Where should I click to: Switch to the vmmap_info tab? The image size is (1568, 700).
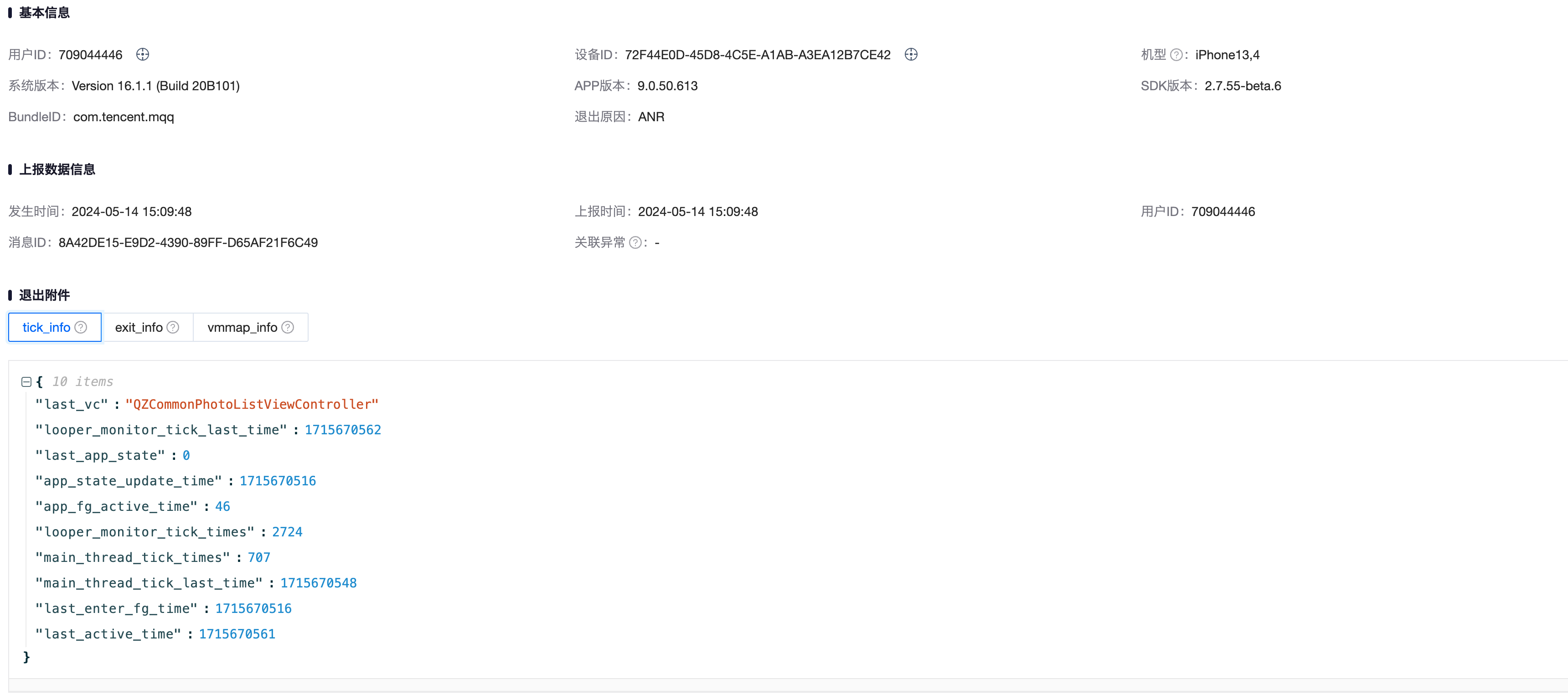click(x=242, y=328)
